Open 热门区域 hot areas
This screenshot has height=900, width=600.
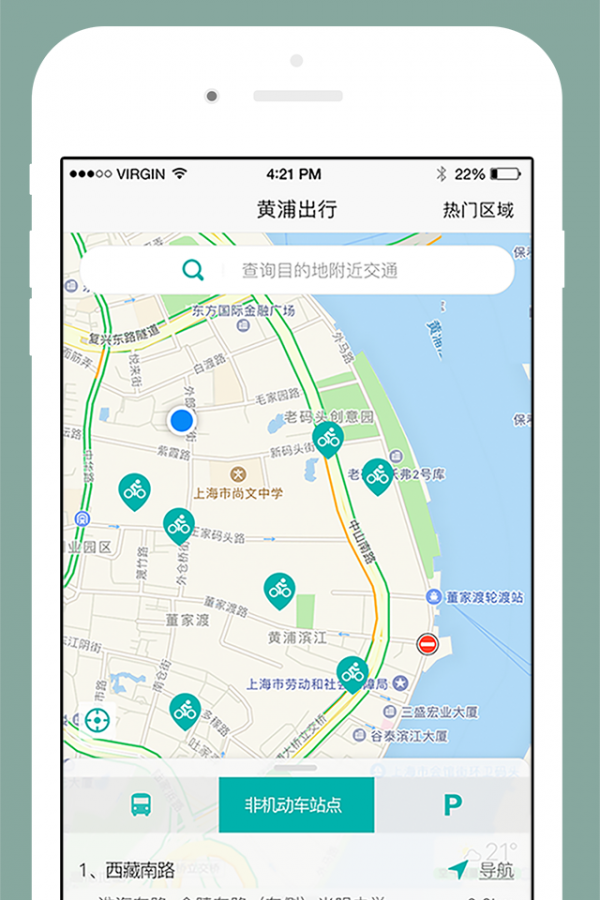[478, 210]
